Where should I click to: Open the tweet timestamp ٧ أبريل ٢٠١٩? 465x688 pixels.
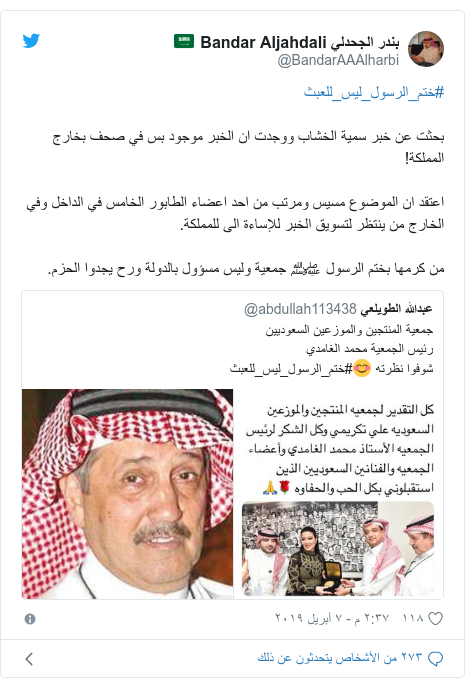click(x=332, y=619)
